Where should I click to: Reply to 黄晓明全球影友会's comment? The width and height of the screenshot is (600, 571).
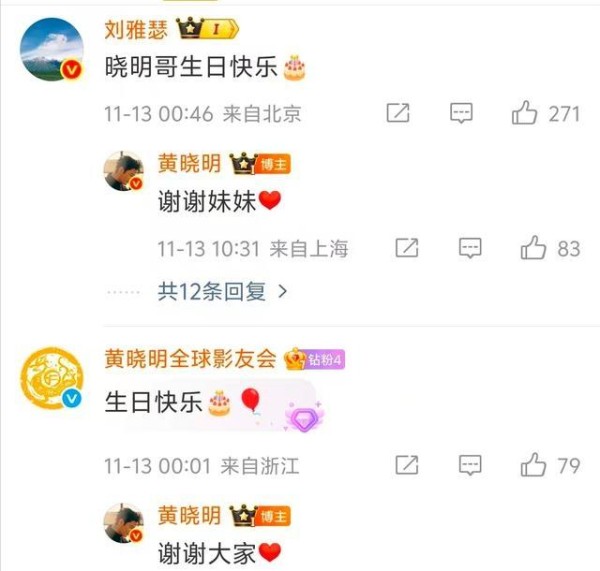click(x=469, y=465)
